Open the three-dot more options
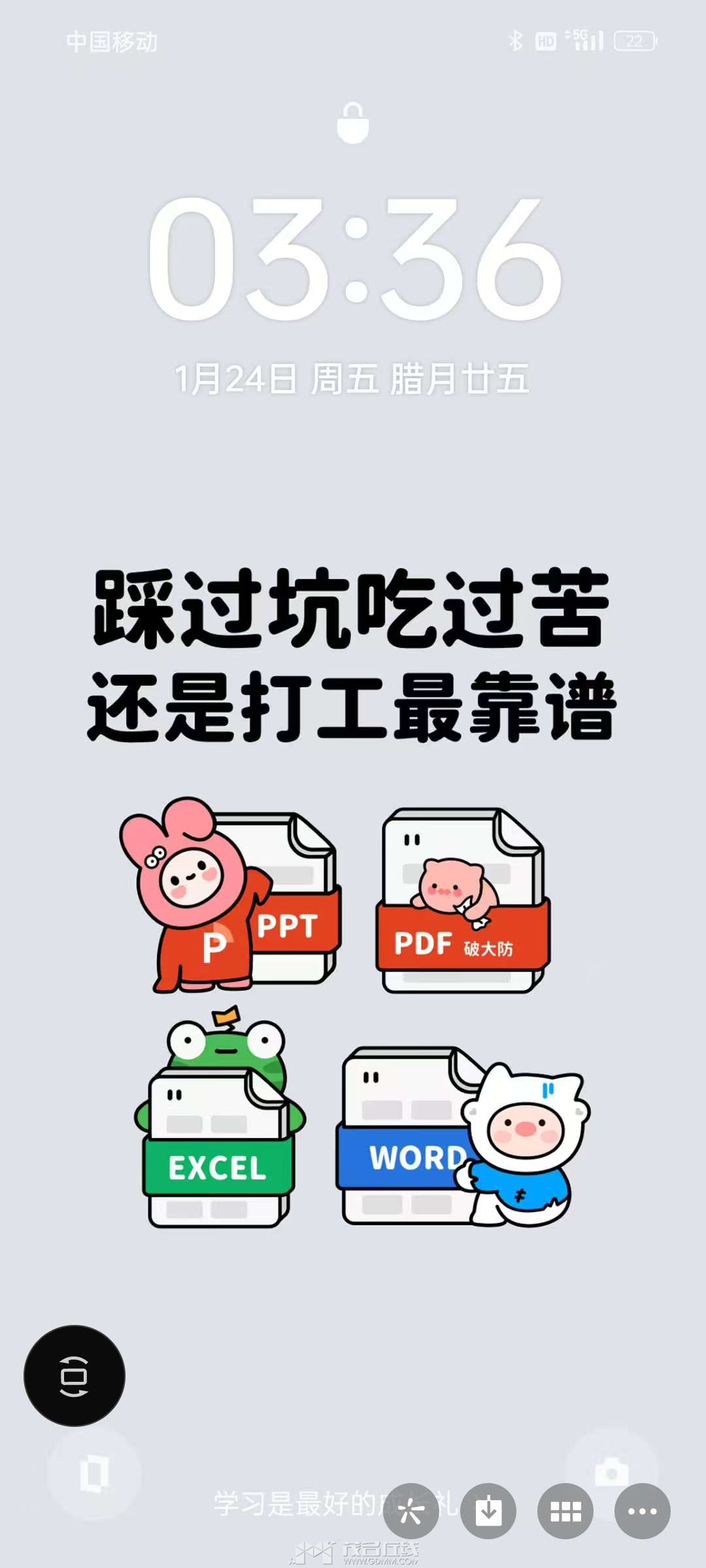This screenshot has width=706, height=1568. [x=642, y=1511]
